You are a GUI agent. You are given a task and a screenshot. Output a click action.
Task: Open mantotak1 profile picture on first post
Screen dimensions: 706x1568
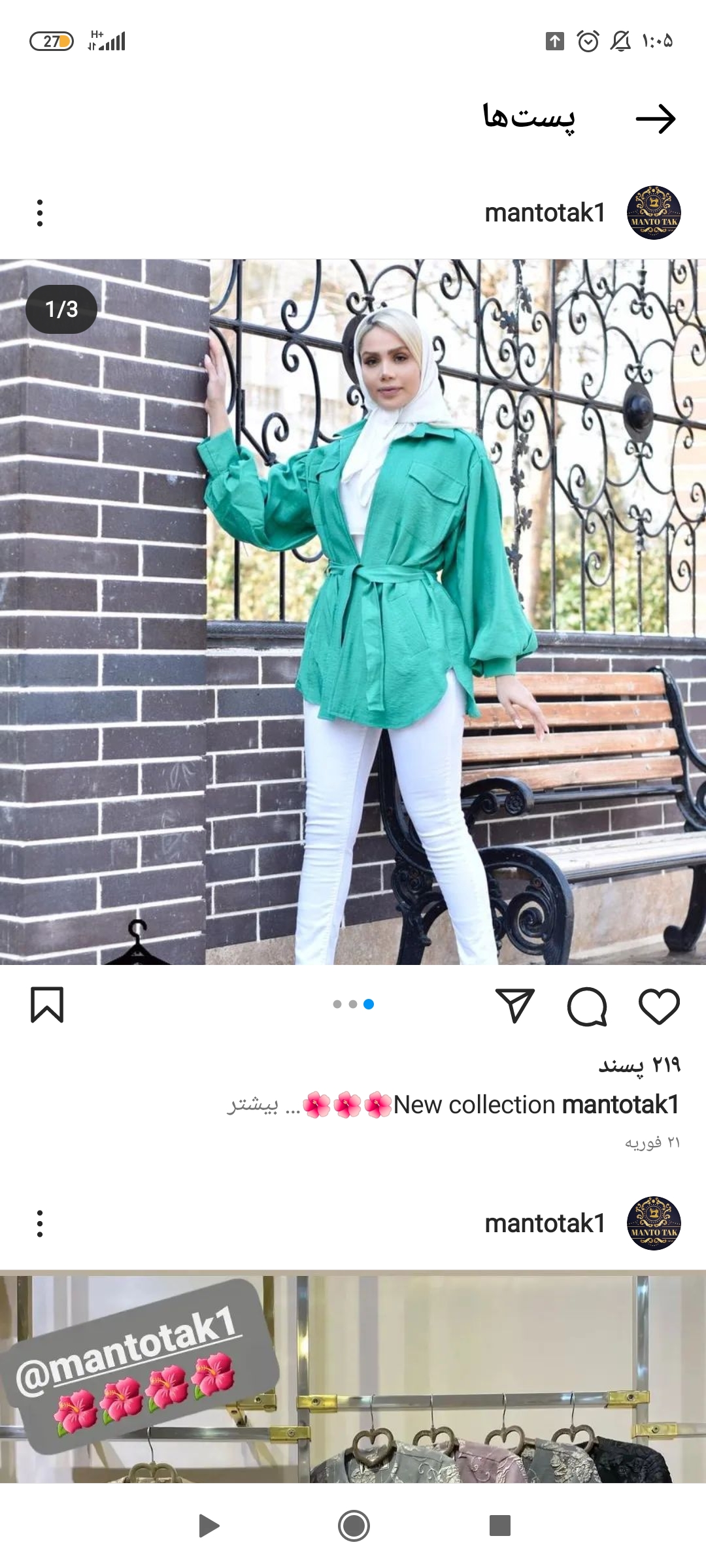(x=654, y=213)
